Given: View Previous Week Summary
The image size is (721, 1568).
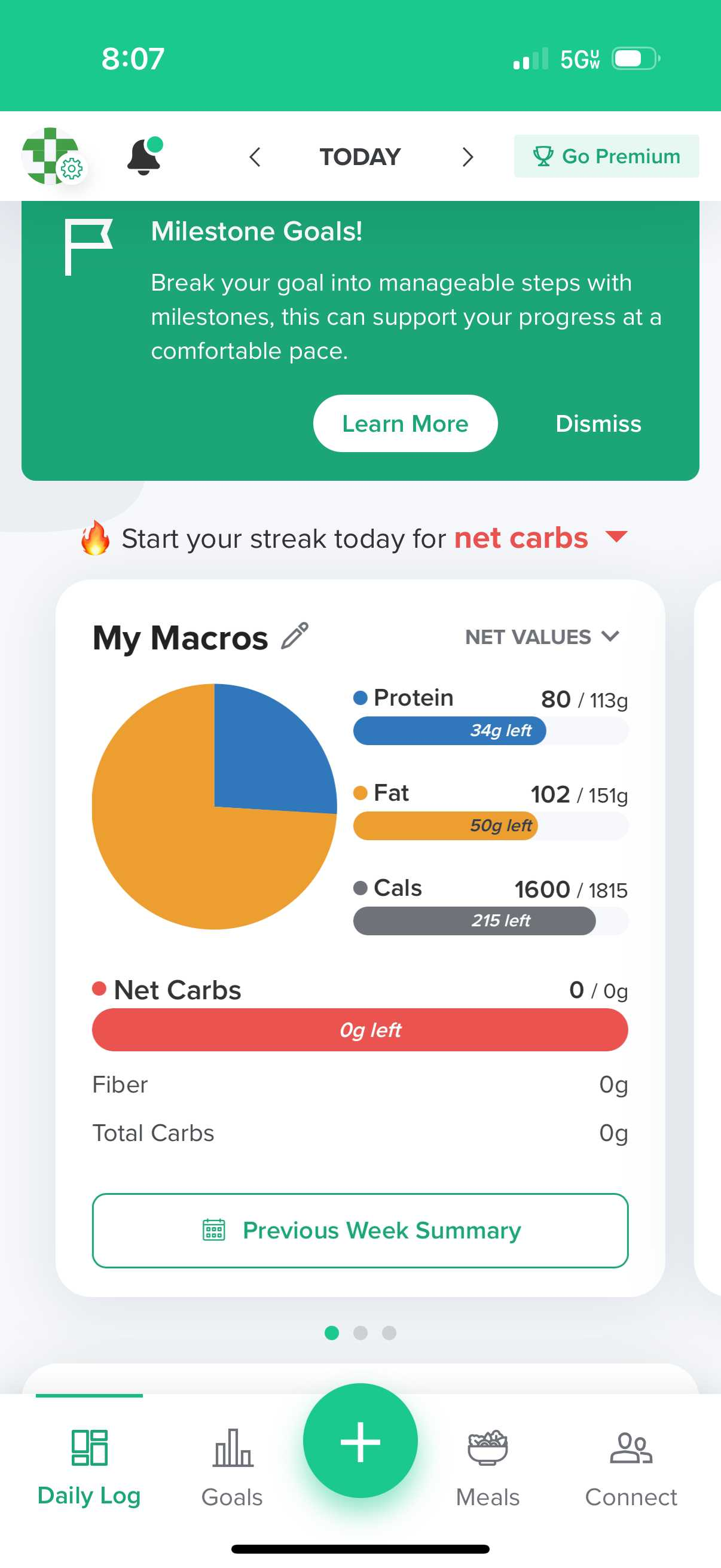Looking at the screenshot, I should tap(360, 1230).
